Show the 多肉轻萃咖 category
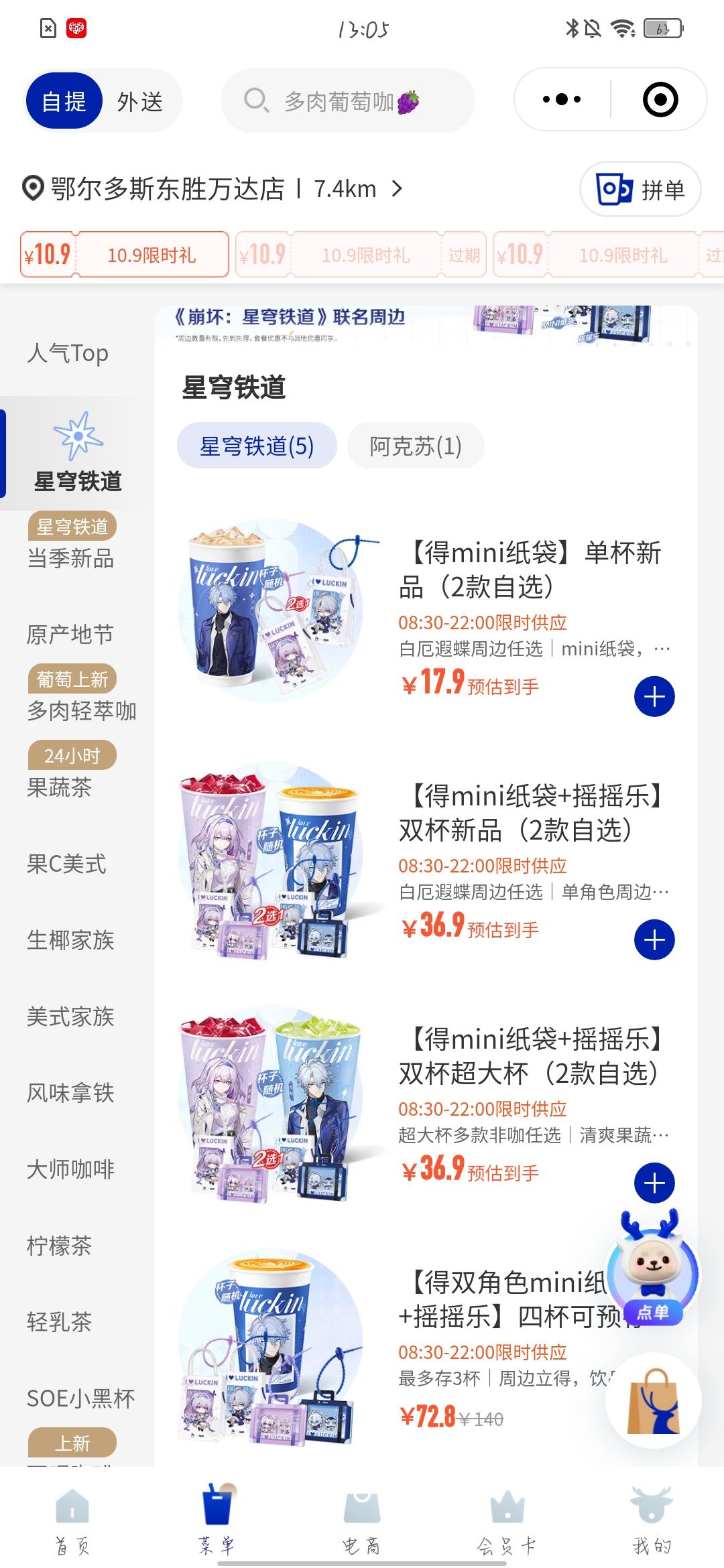Screen dimensions: 724x1568 tap(81, 710)
